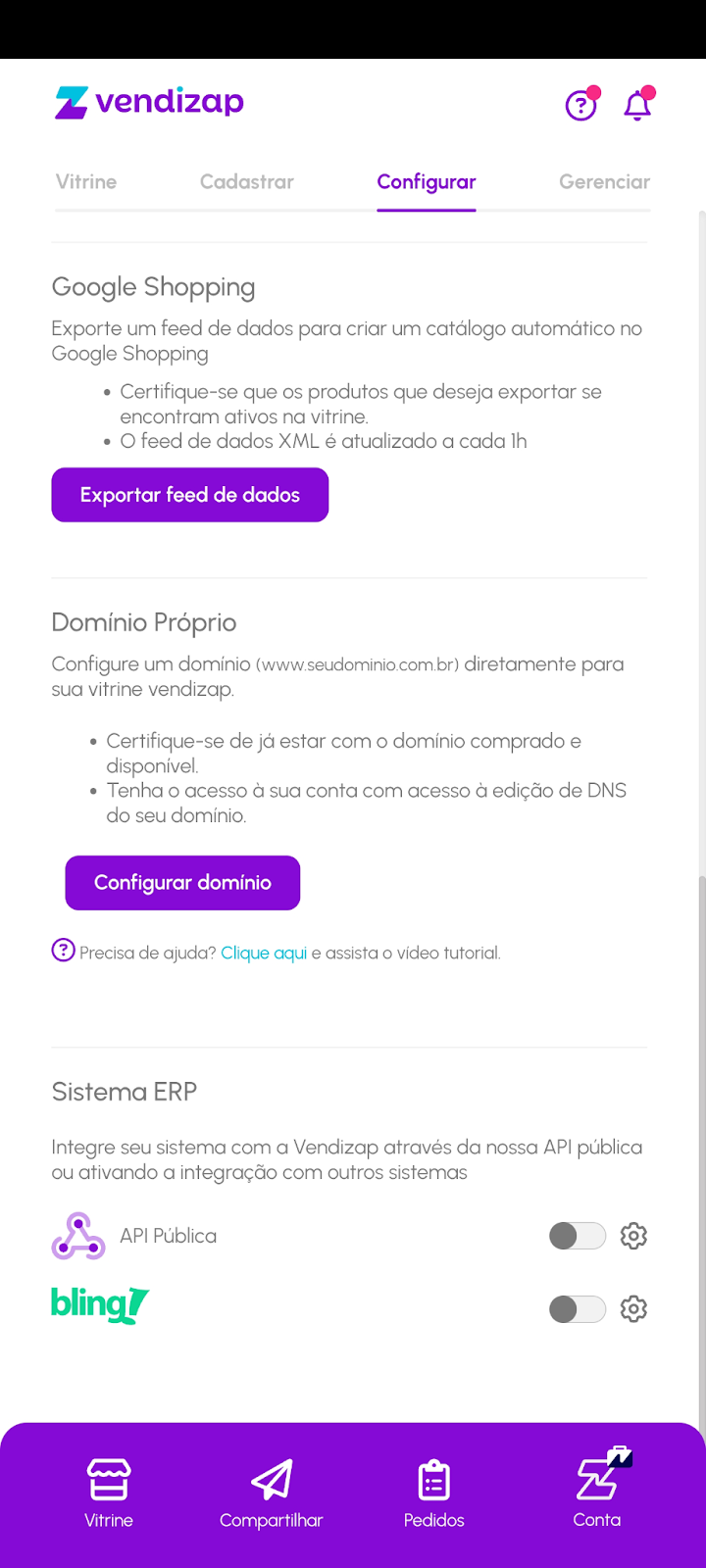
Task: Tap Exportar feed de dados button
Action: 190,495
